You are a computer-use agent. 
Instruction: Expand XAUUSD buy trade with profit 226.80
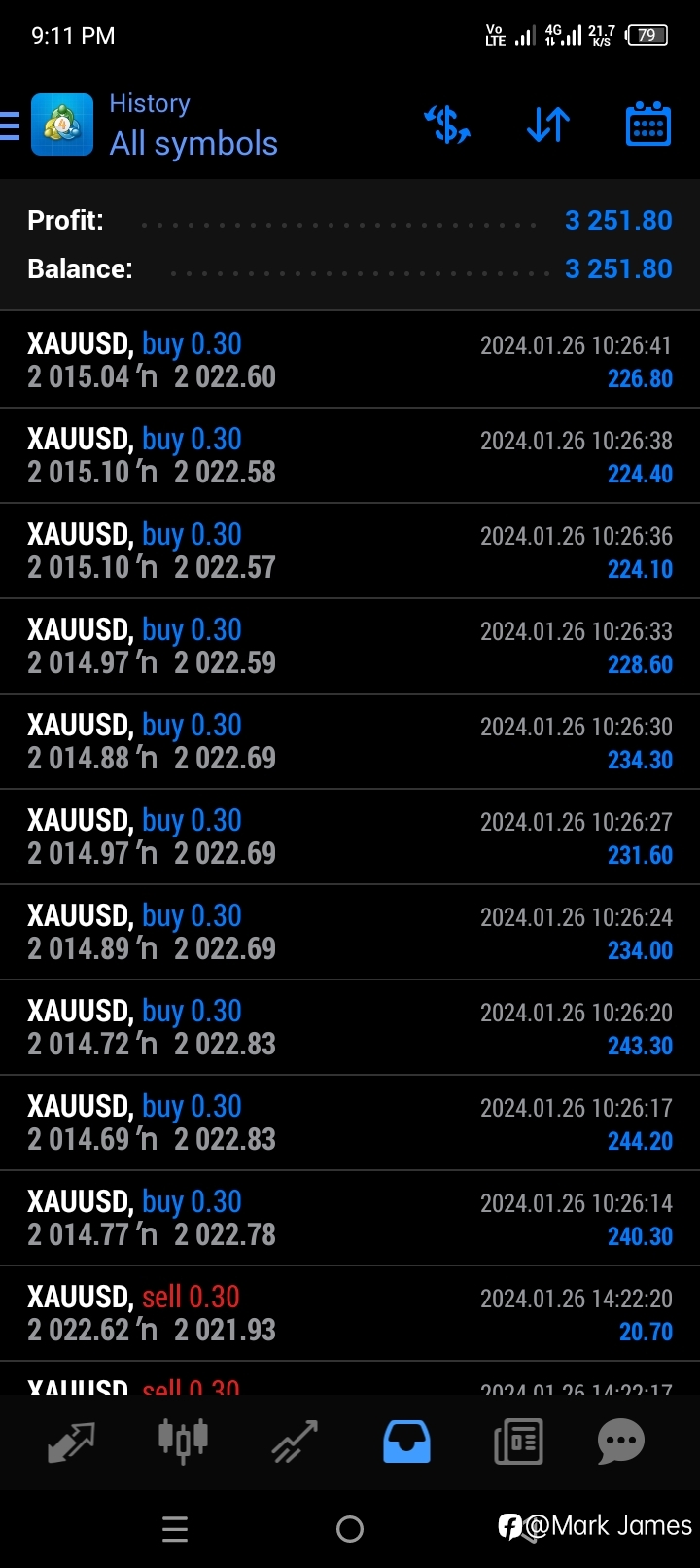point(350,360)
